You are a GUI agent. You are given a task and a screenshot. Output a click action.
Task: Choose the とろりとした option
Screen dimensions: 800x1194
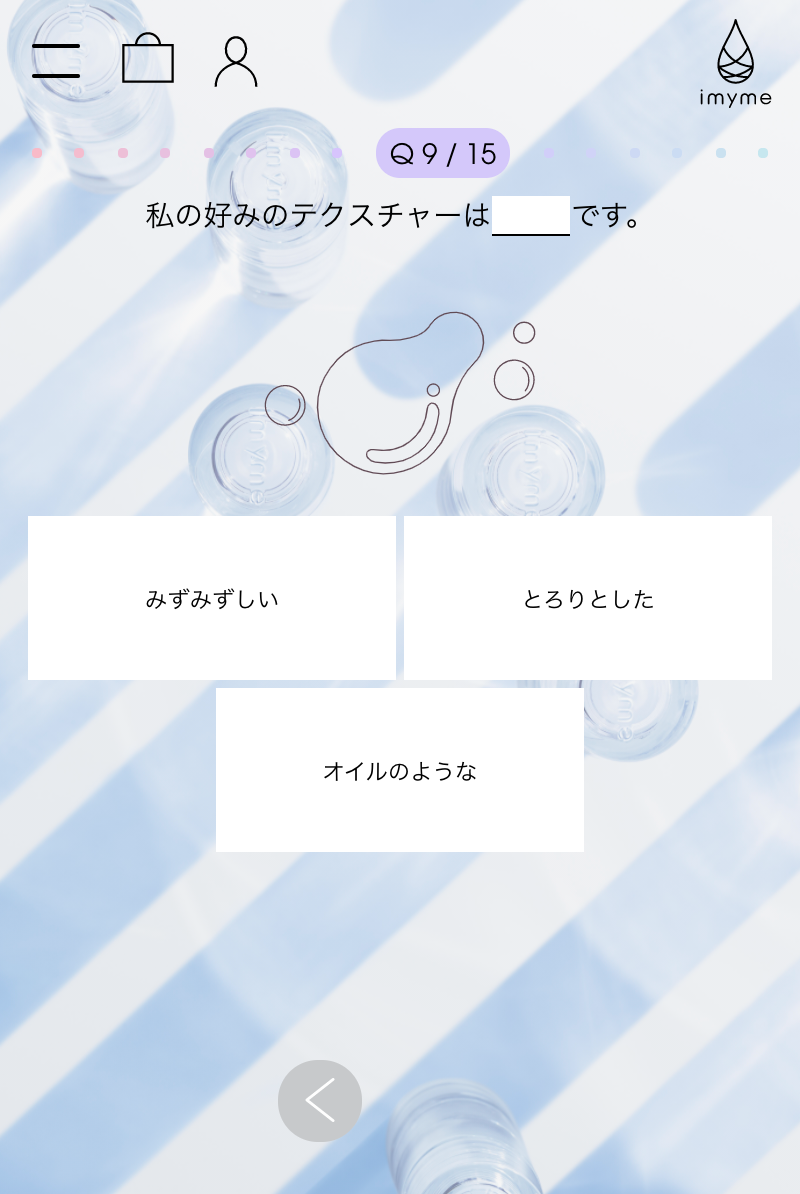(588, 598)
